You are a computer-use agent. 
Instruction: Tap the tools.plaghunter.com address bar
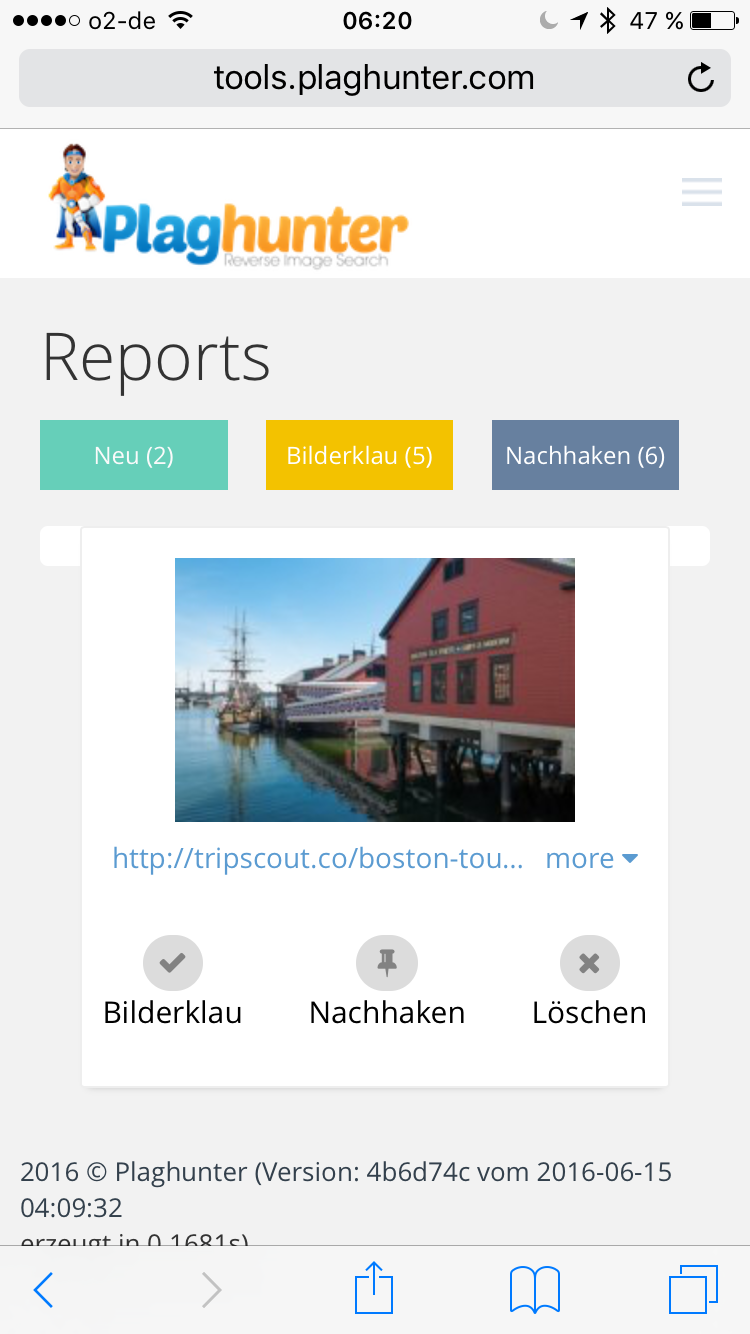click(375, 78)
